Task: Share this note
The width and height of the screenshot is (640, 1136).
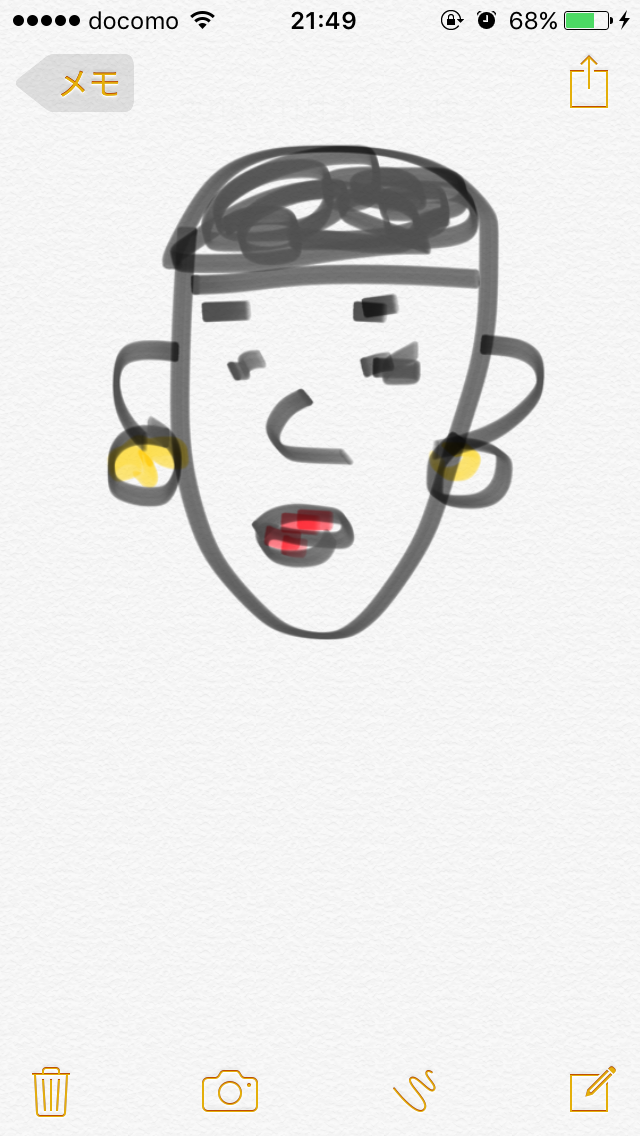Action: click(589, 82)
